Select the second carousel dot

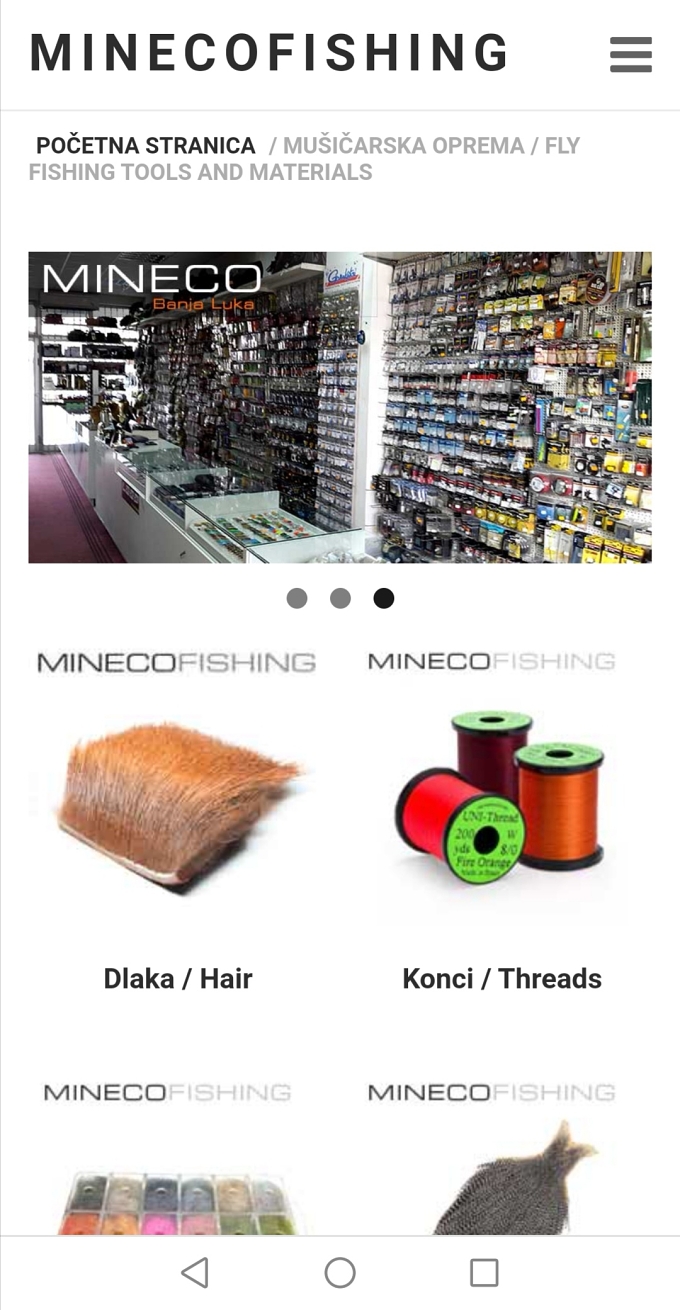(340, 598)
